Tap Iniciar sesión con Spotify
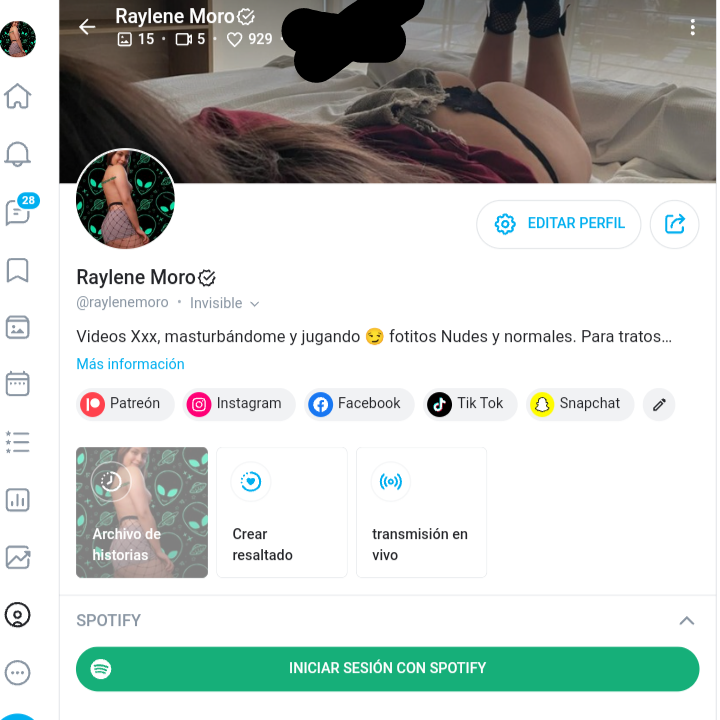The height and width of the screenshot is (720, 720). (x=387, y=668)
